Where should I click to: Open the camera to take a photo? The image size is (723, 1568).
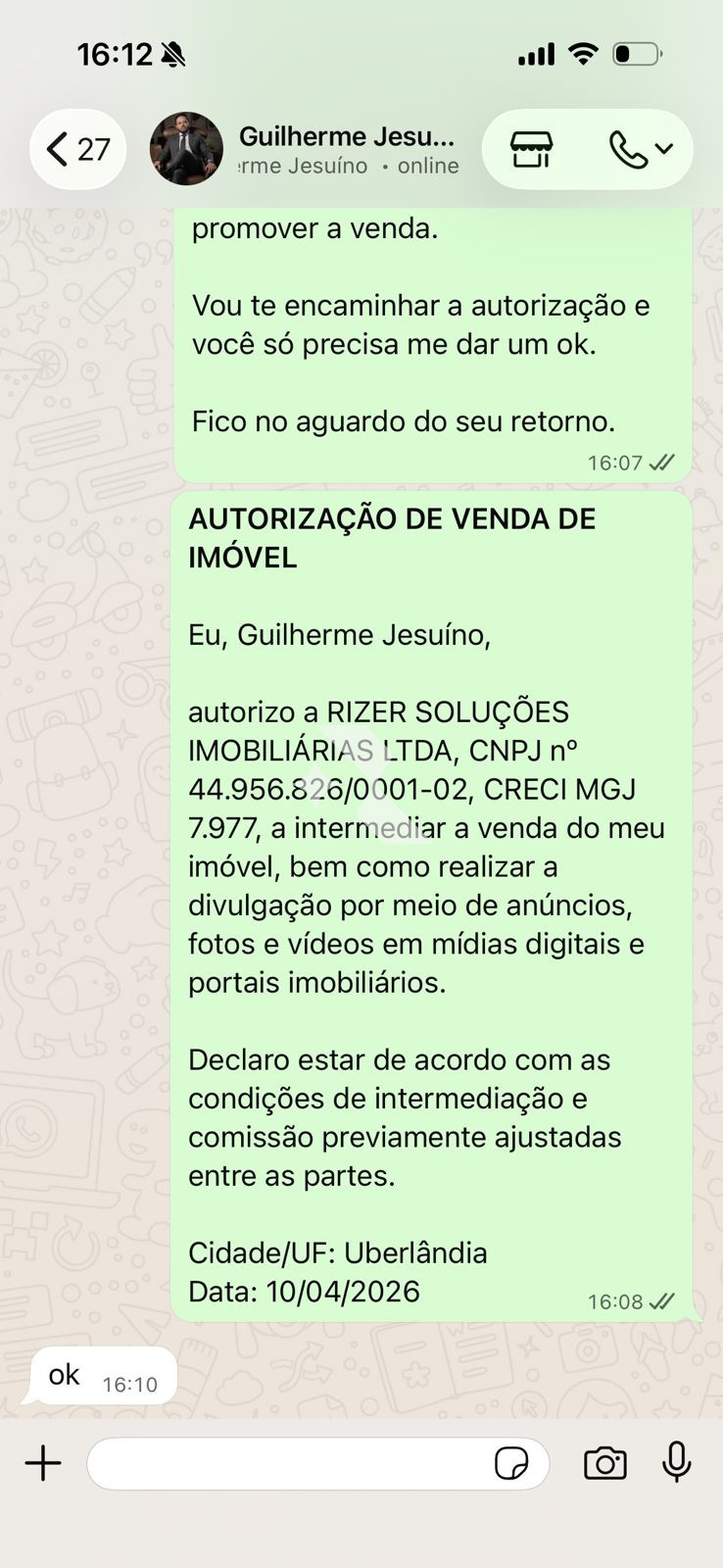click(604, 1464)
